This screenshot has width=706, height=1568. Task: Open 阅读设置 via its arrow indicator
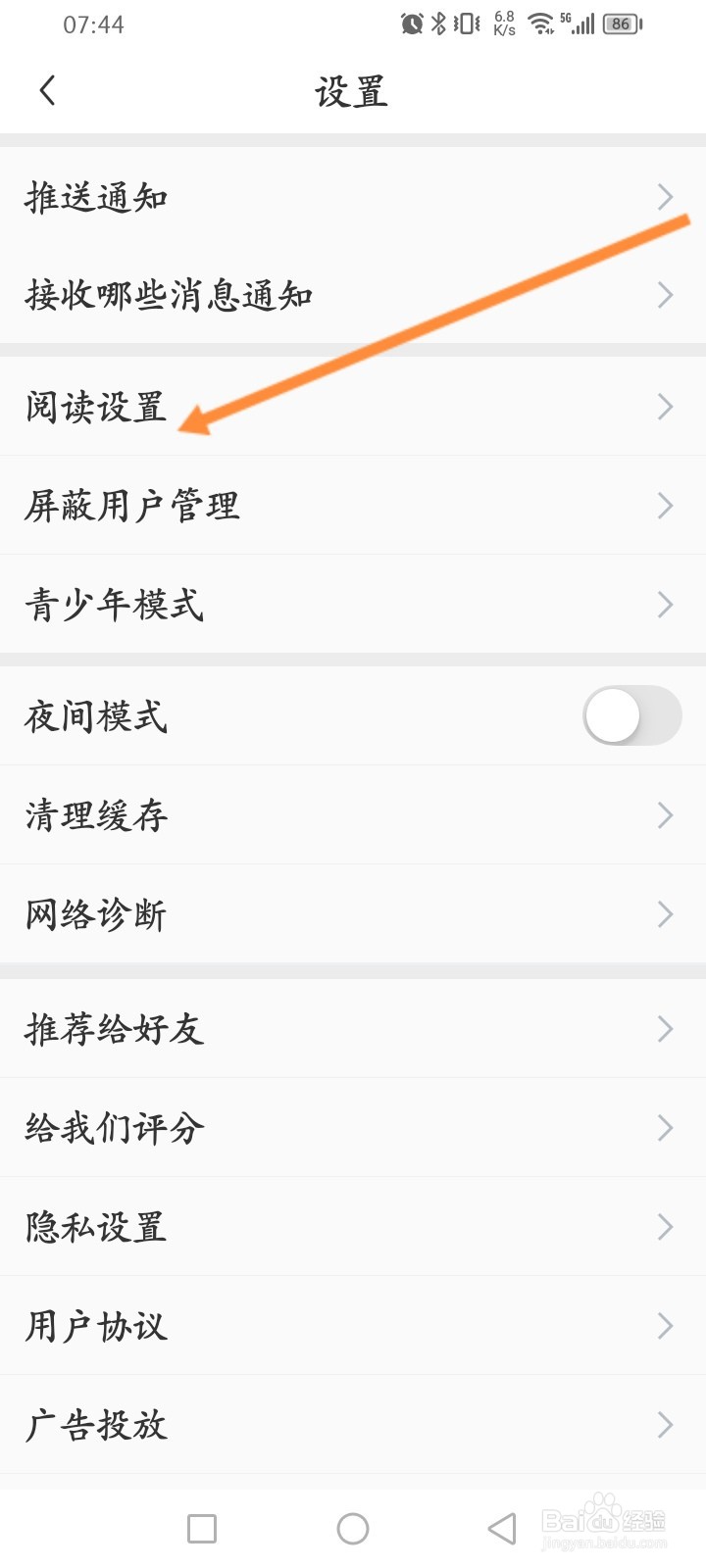665,407
